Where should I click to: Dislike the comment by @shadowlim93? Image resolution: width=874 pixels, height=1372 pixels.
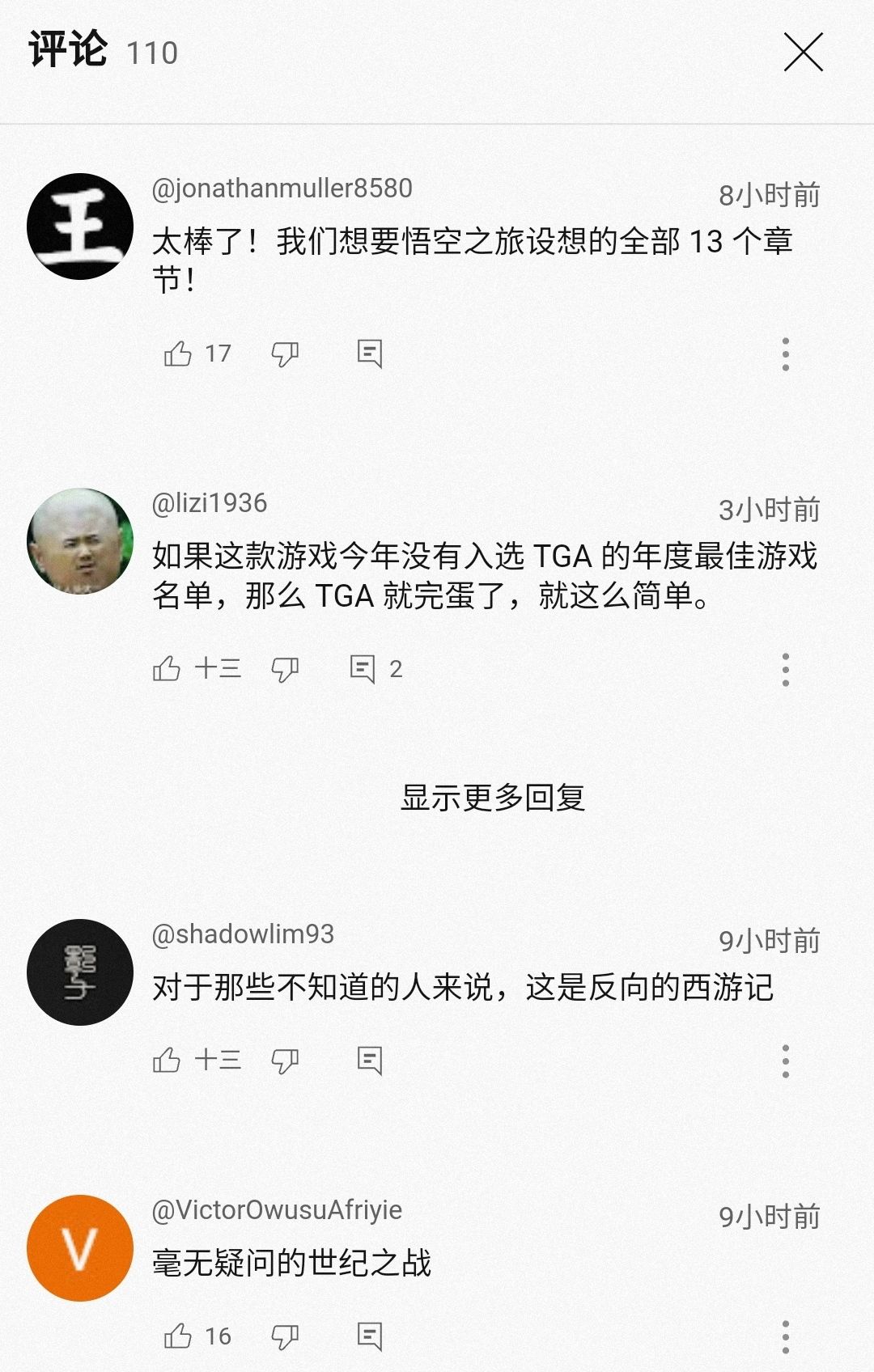coord(285,1060)
